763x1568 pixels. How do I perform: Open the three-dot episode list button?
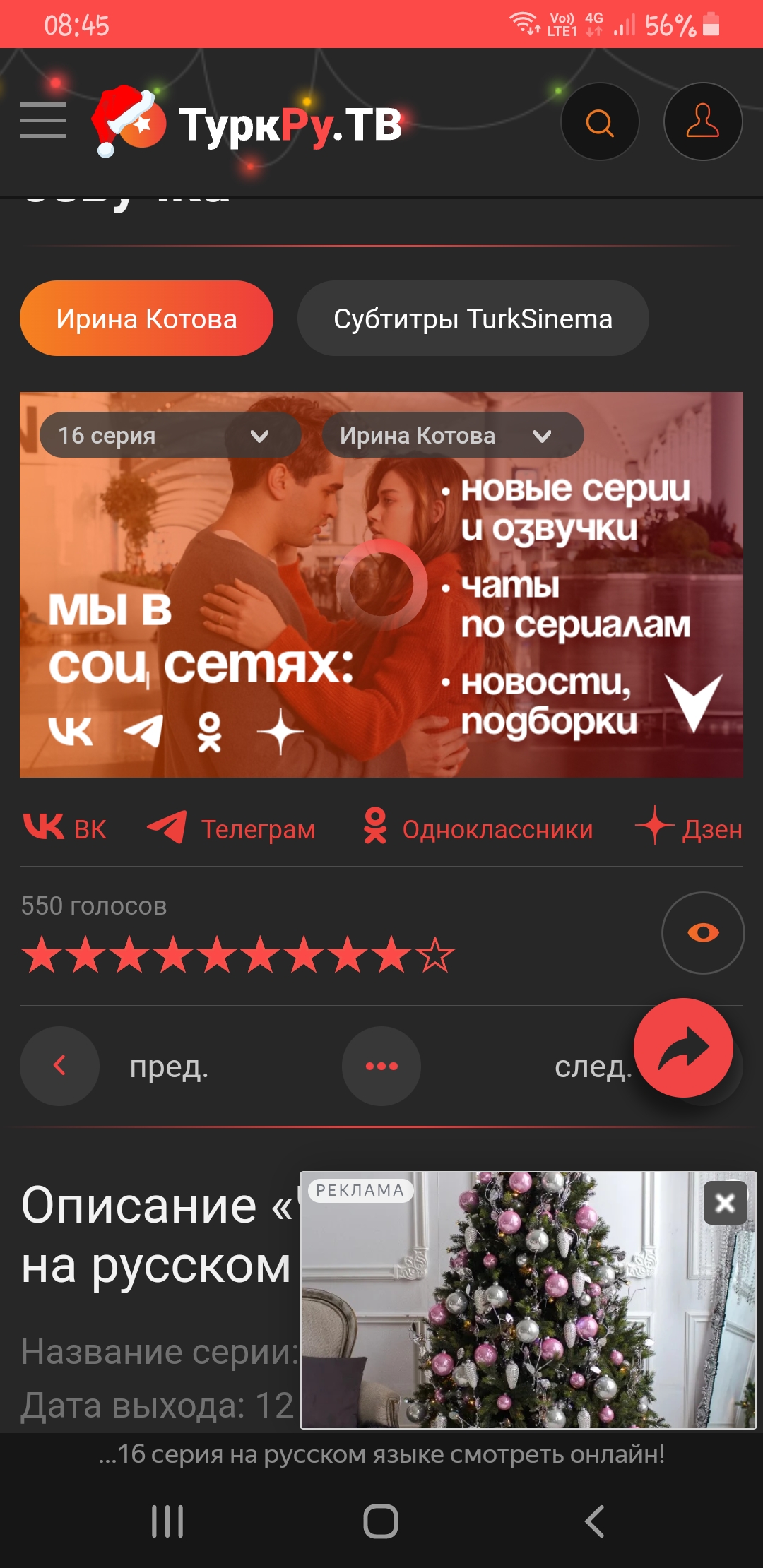click(381, 1066)
